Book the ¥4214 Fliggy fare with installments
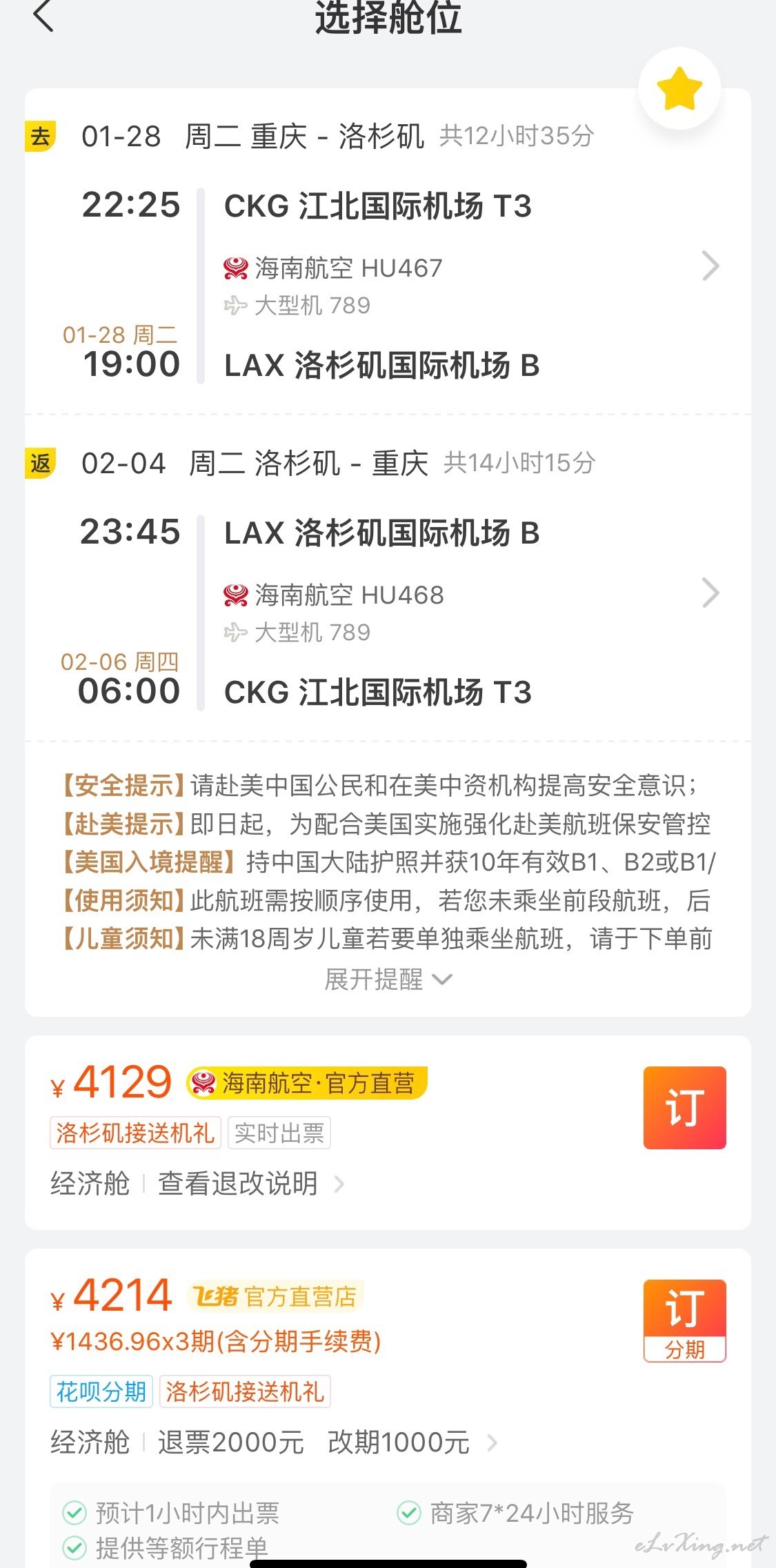Image resolution: width=776 pixels, height=1568 pixels. pyautogui.click(x=684, y=1320)
